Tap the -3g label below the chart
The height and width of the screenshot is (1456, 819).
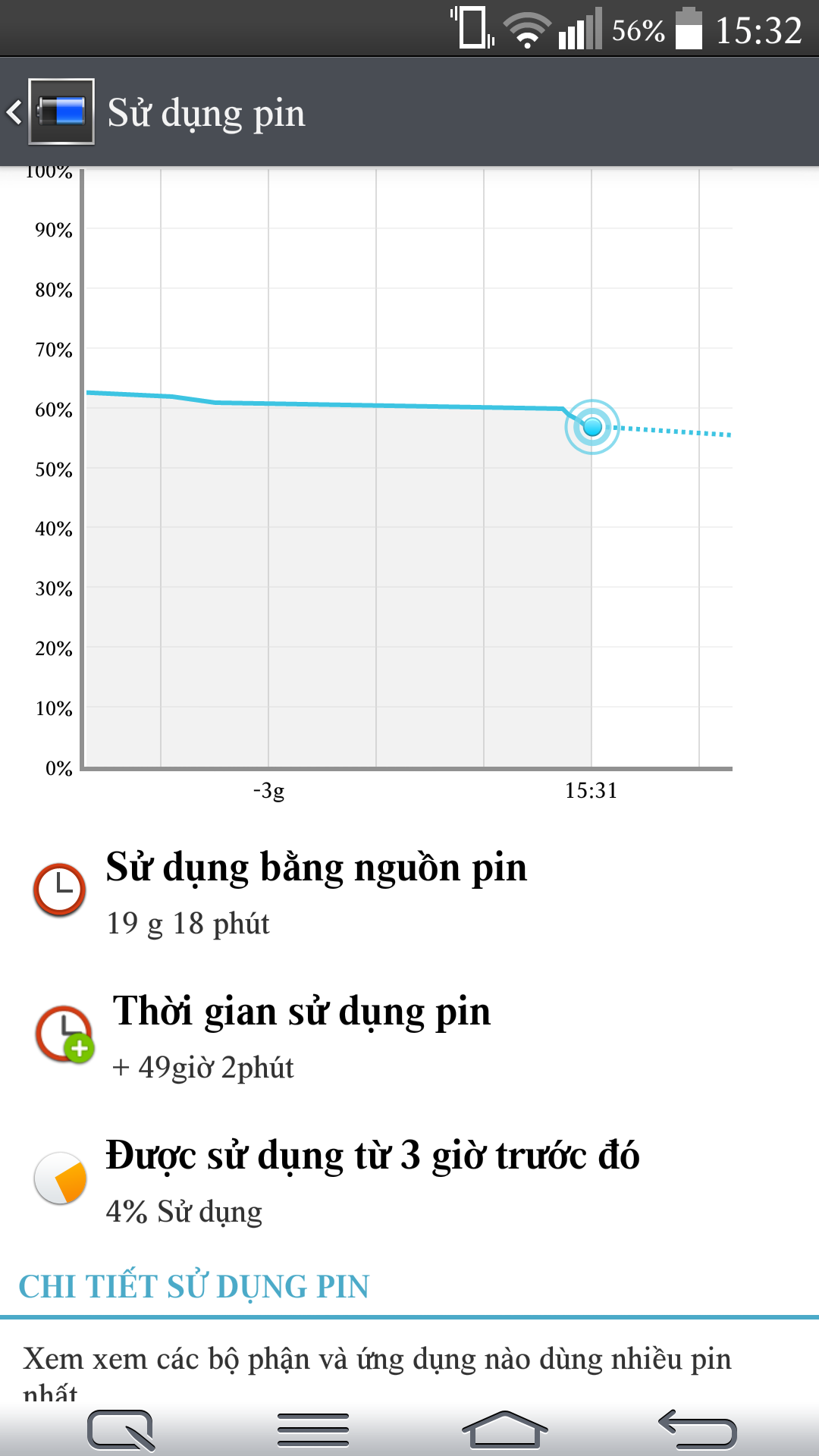coord(269,792)
